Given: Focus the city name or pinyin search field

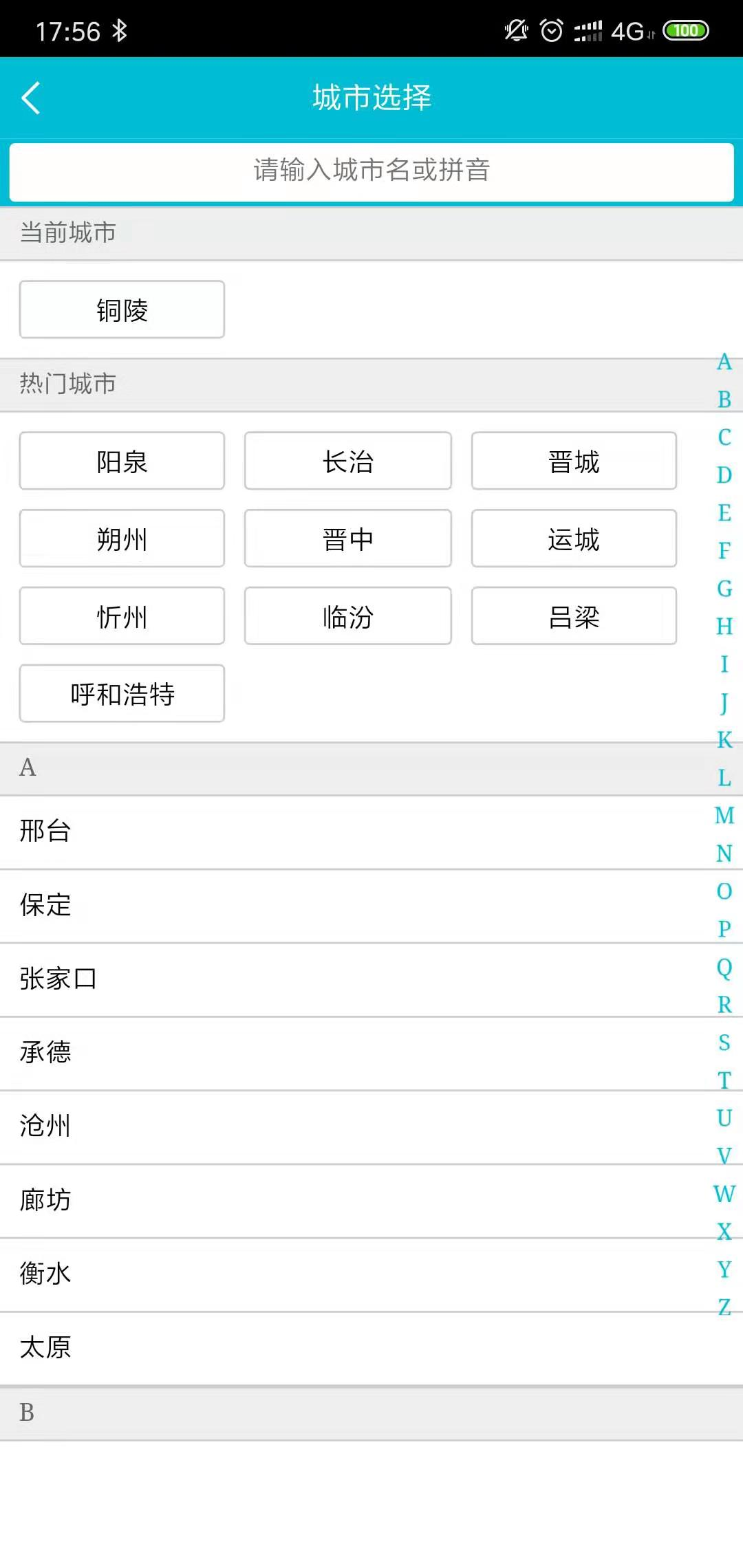Looking at the screenshot, I should coord(371,171).
